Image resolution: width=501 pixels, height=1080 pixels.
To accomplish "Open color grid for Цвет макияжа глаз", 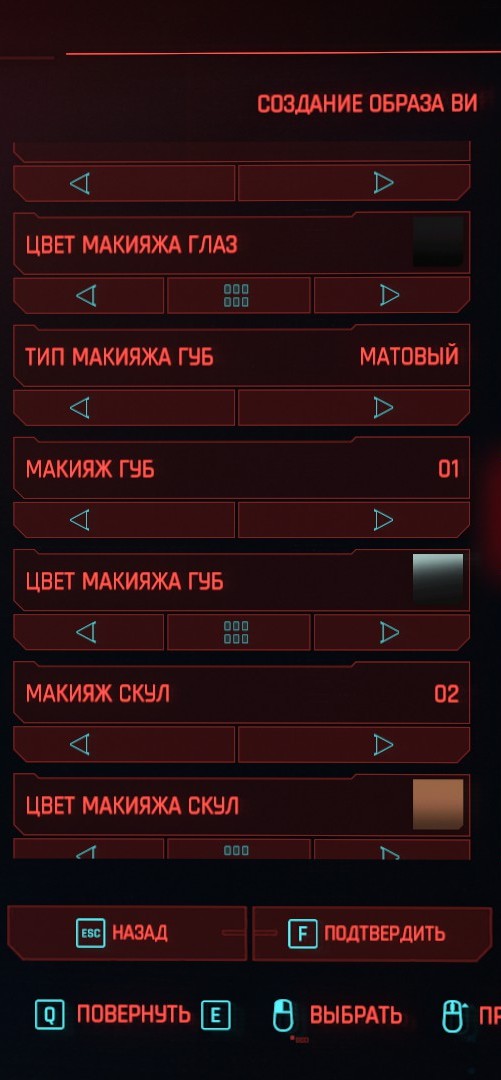I will click(238, 295).
